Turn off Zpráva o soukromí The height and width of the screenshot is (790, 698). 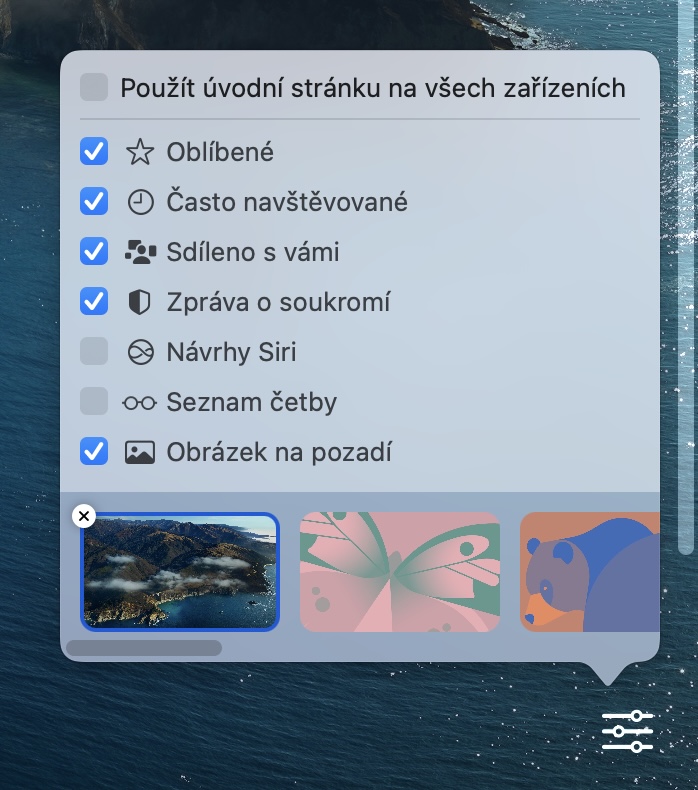[x=94, y=302]
